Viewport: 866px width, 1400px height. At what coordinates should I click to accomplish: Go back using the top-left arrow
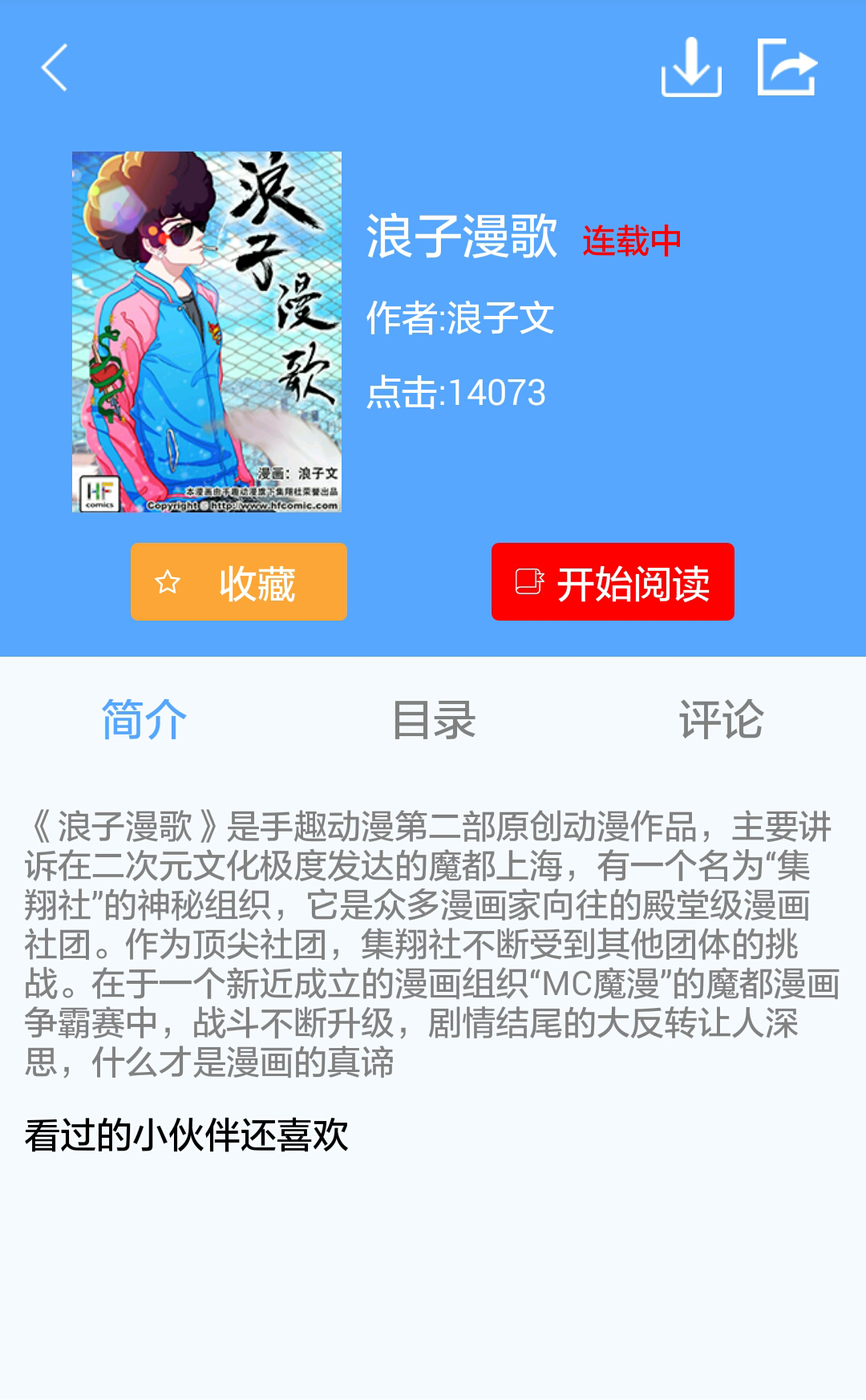(55, 68)
